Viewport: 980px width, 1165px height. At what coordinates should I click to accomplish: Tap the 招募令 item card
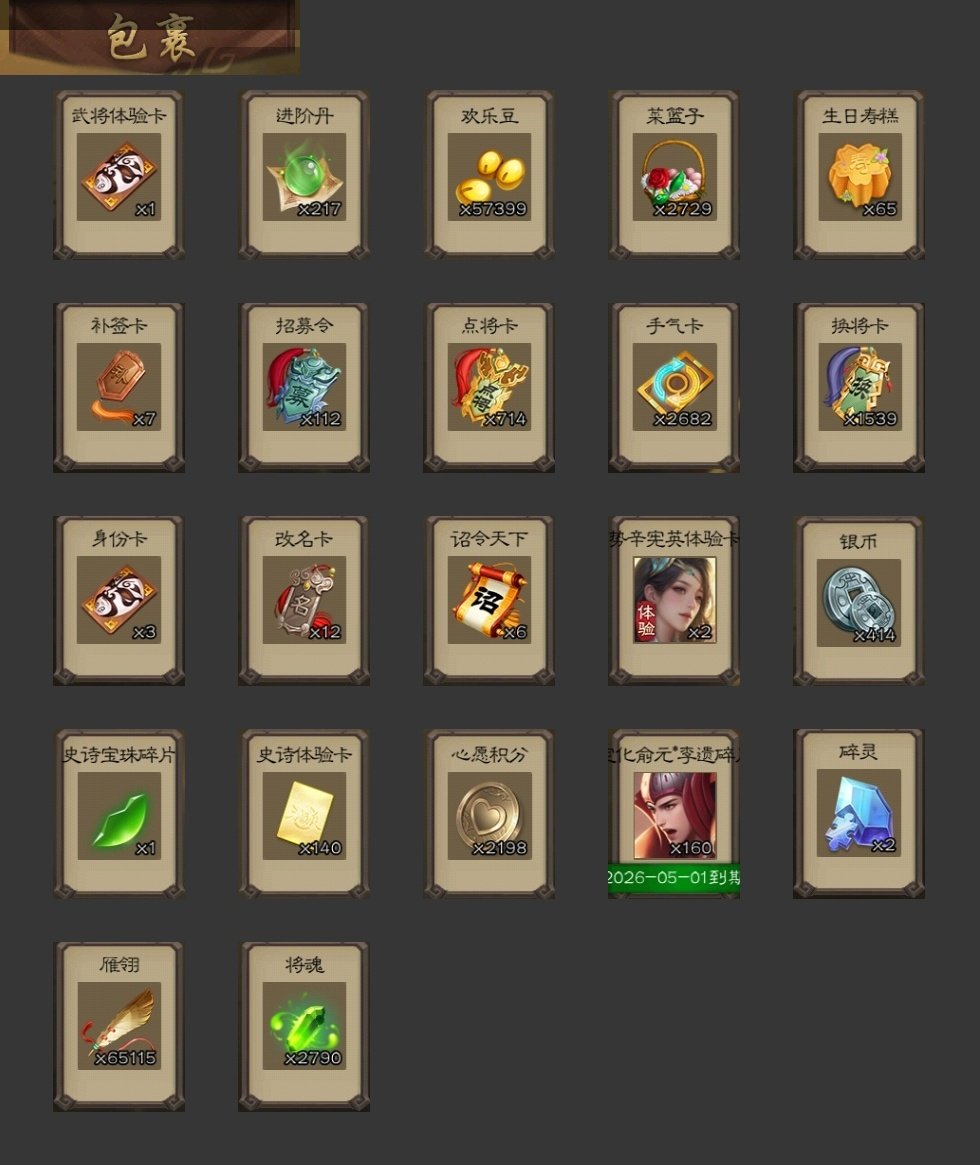tap(304, 388)
